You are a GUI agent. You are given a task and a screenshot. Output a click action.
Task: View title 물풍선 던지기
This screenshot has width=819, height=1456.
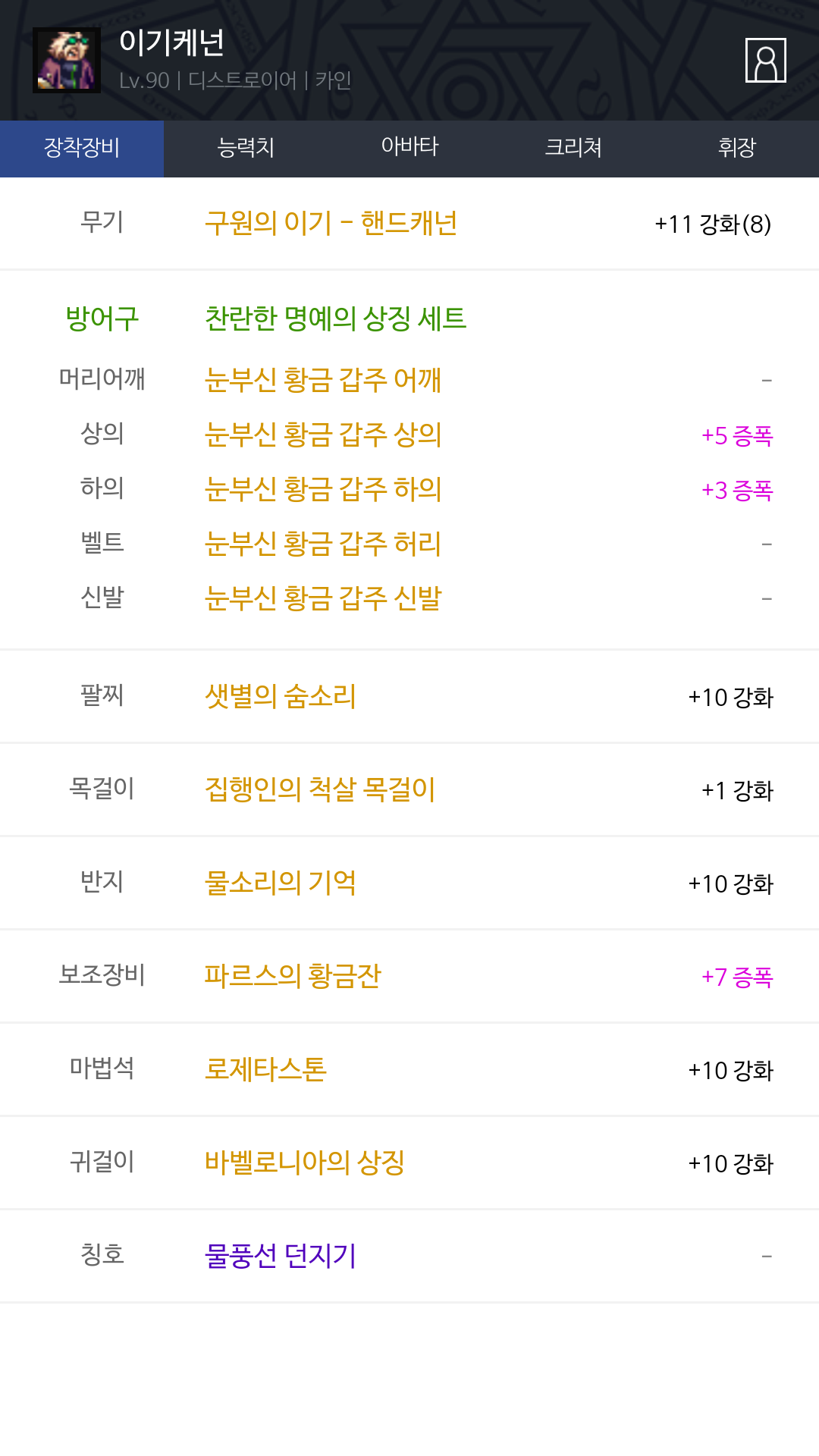281,1256
